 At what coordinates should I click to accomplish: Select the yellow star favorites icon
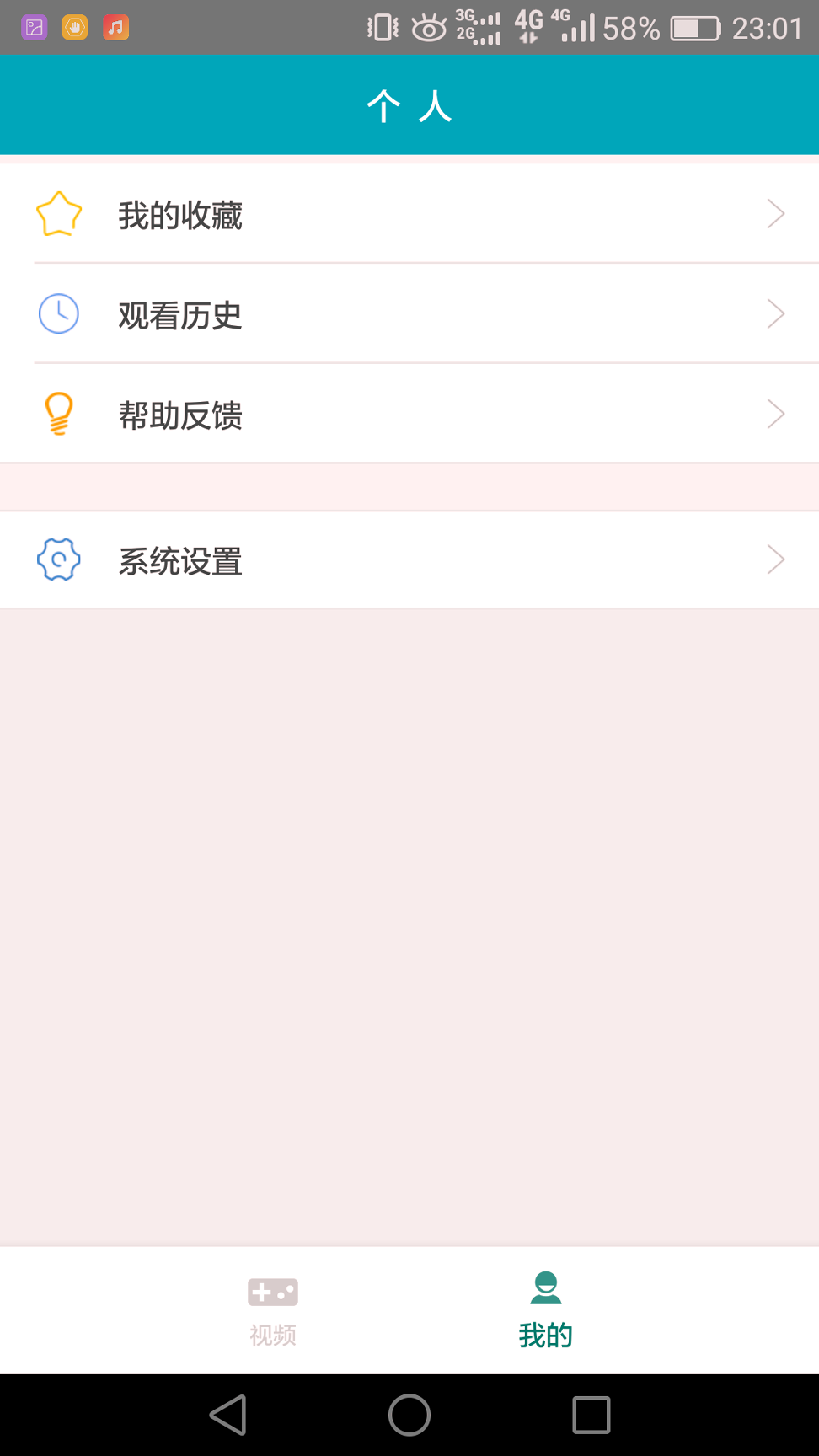(x=57, y=213)
